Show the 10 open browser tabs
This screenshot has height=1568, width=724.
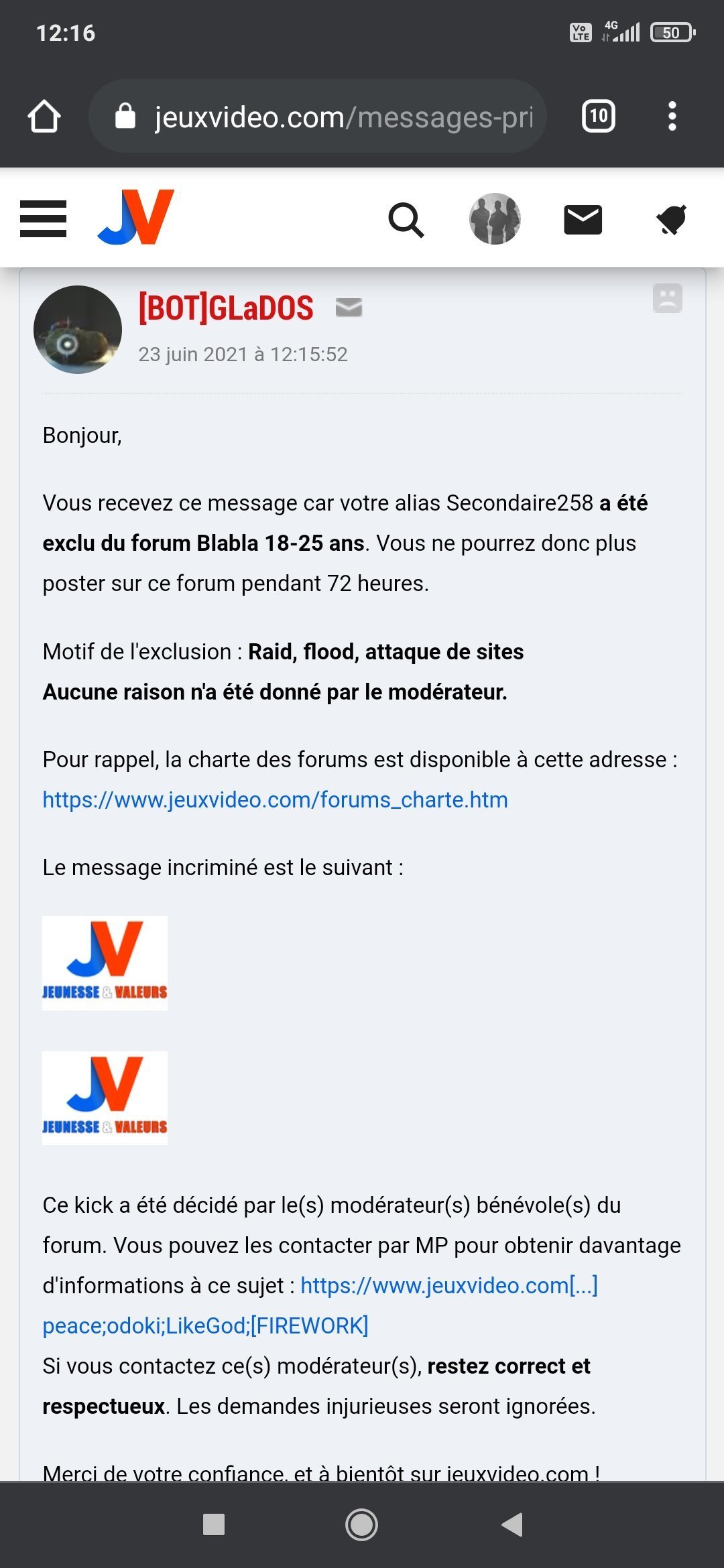[598, 117]
